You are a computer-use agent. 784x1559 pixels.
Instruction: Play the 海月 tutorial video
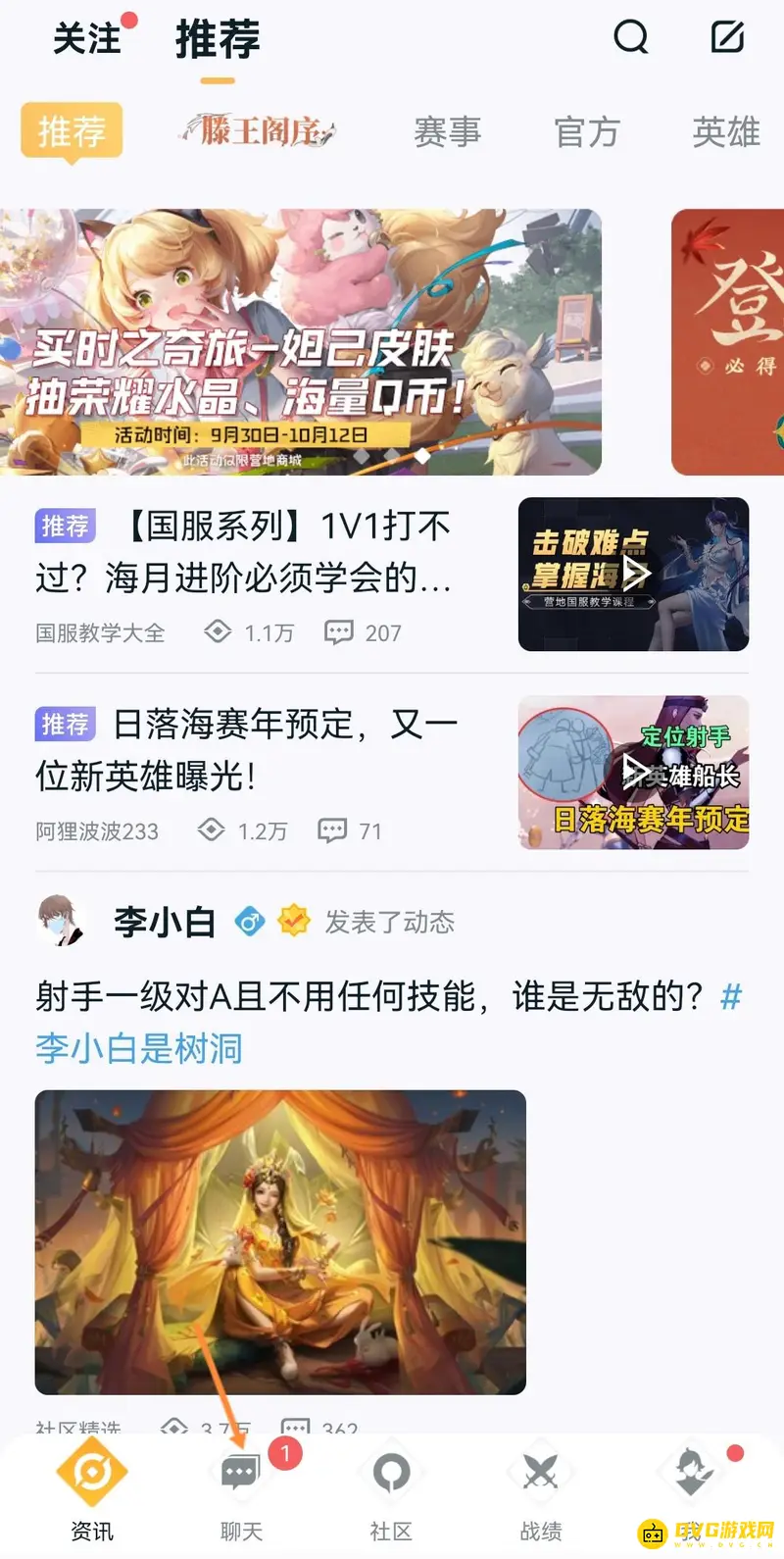pos(633,575)
